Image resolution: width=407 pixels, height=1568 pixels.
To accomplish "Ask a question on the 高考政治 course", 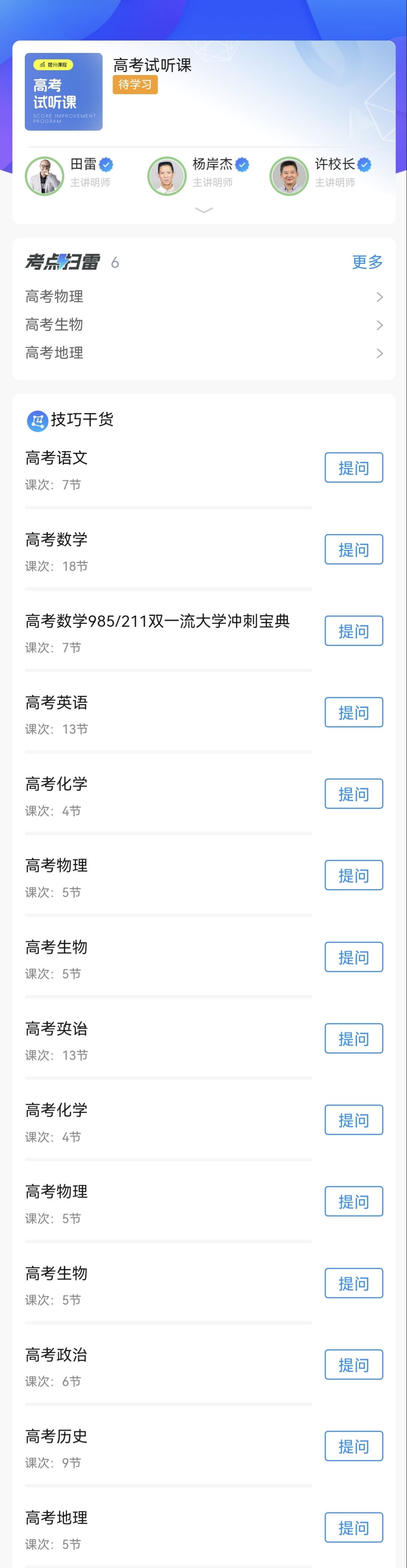I will (353, 1364).
